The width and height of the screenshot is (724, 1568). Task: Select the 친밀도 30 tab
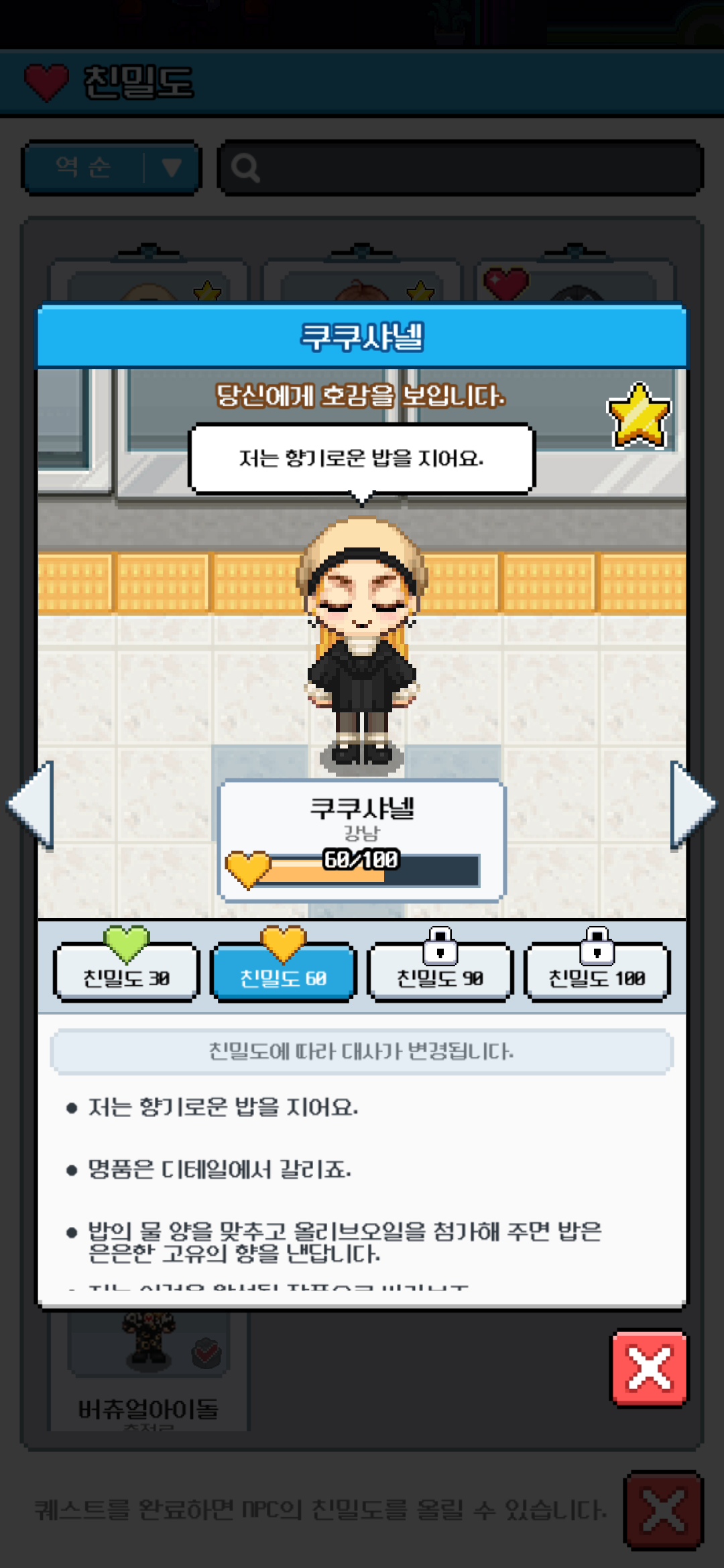(126, 973)
